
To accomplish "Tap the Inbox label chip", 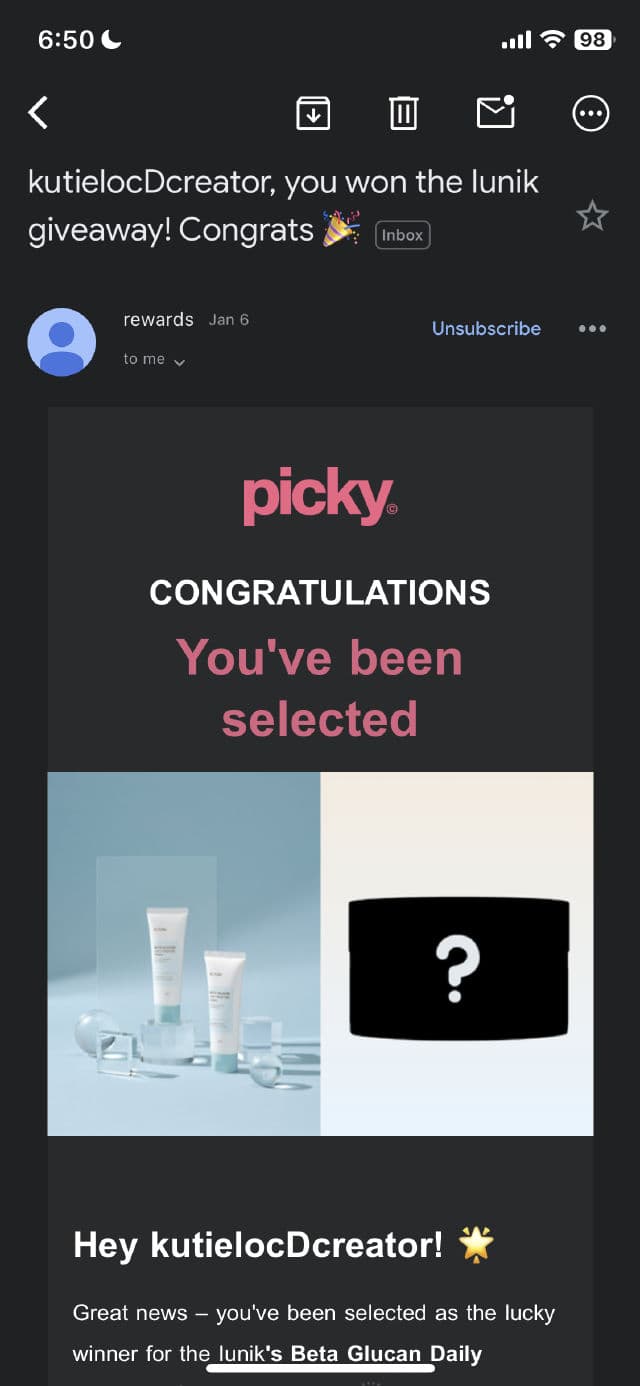I will [x=402, y=235].
